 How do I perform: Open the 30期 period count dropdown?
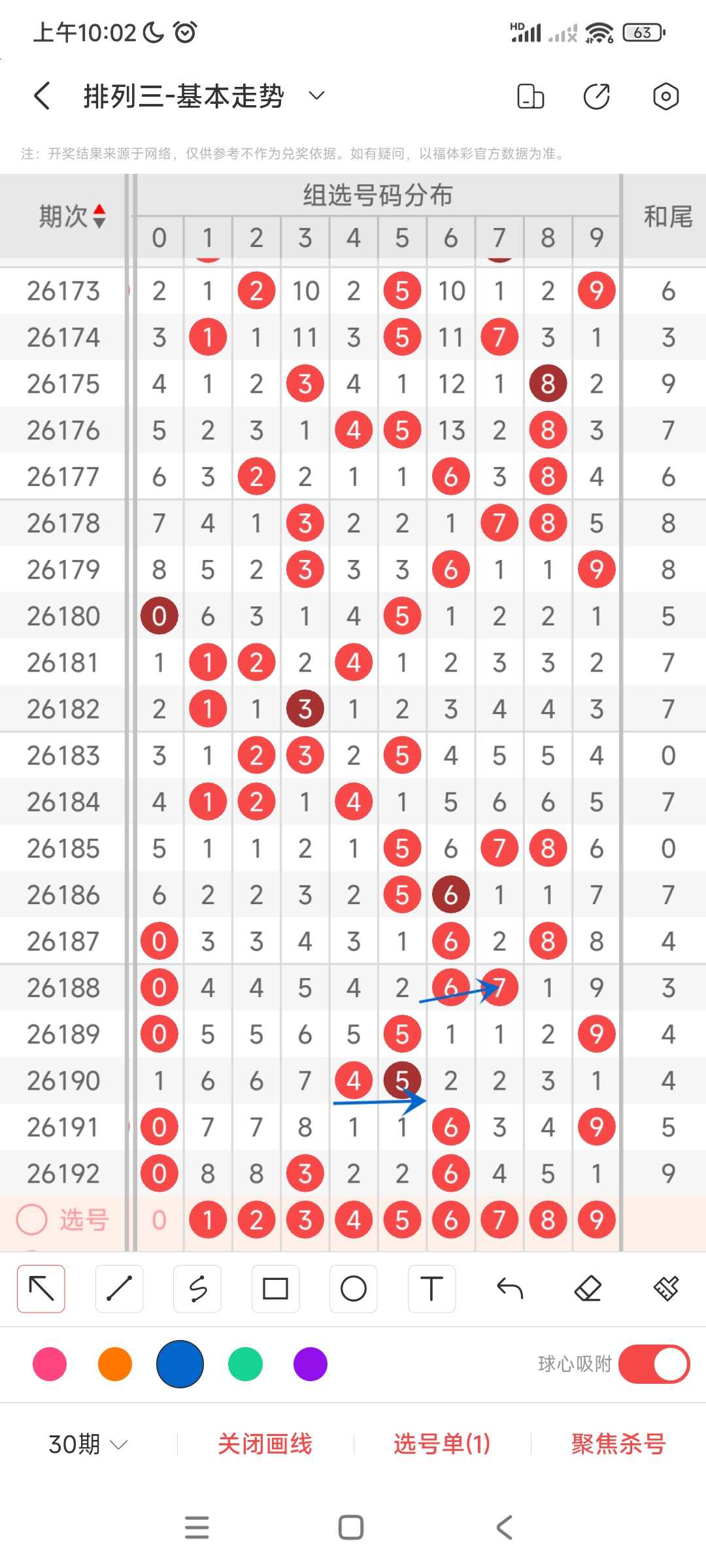88,1444
